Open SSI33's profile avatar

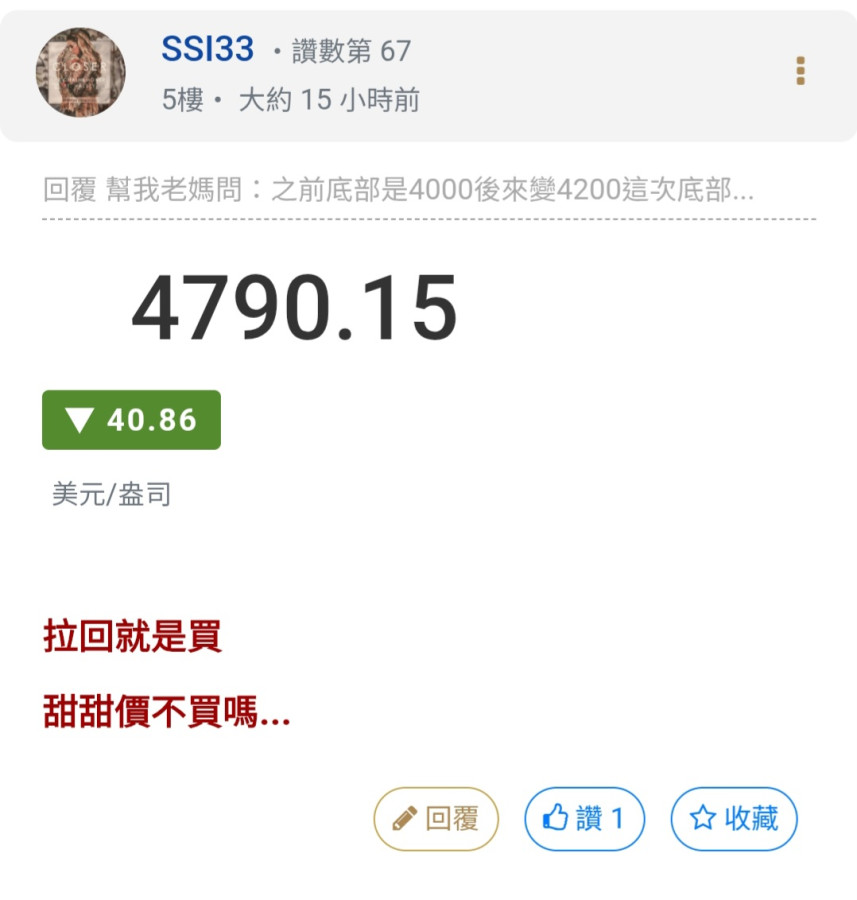80,72
